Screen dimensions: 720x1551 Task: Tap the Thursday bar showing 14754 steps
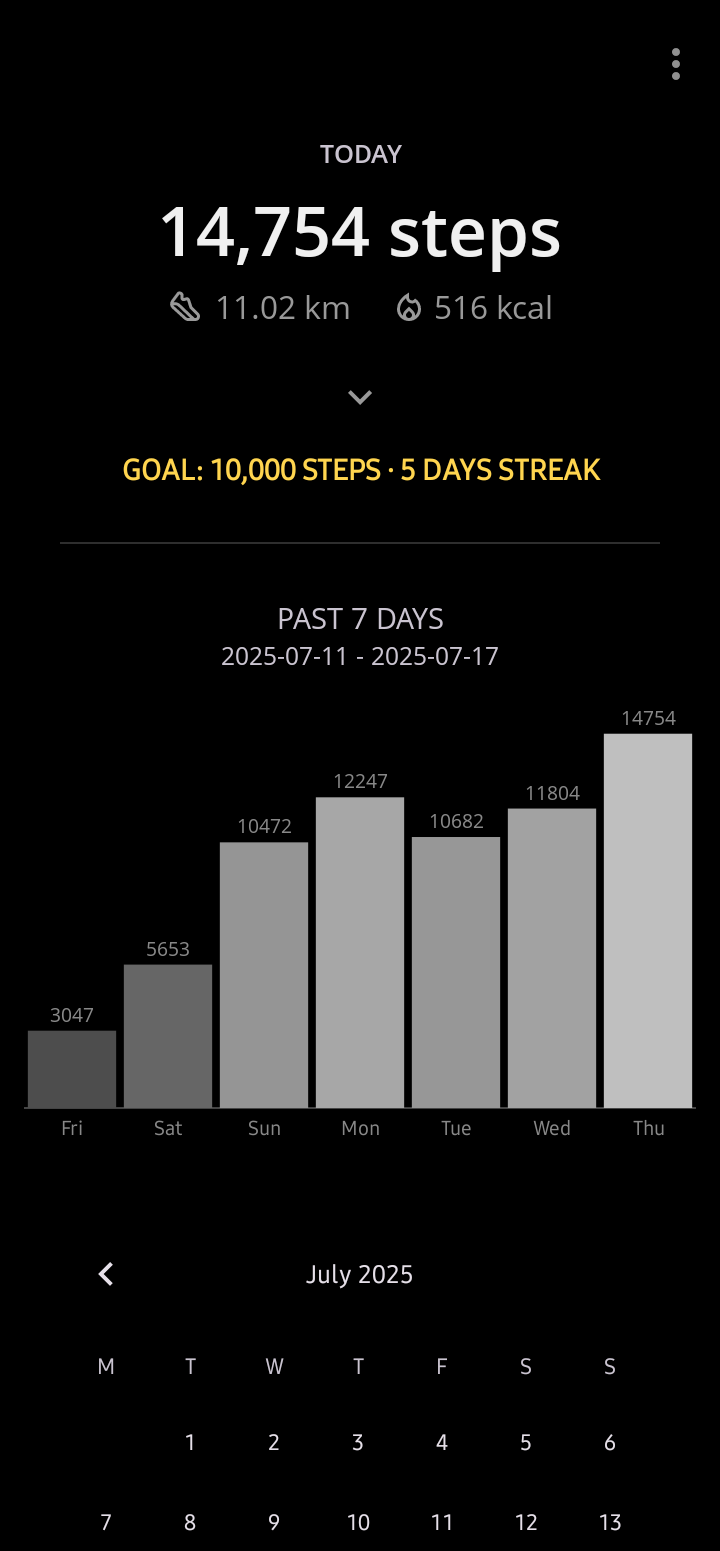pos(648,920)
